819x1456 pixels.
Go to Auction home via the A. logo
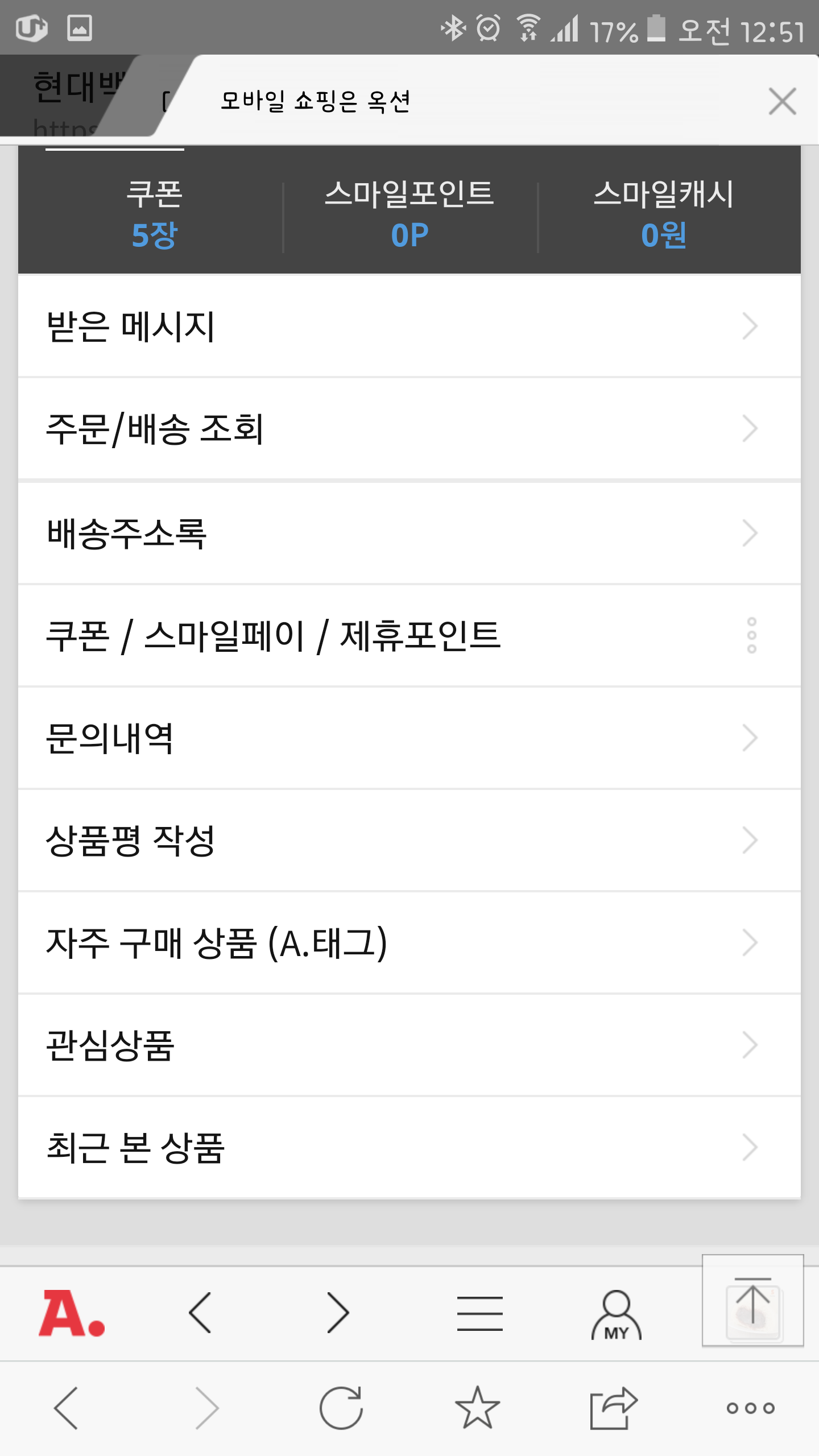coord(72,1313)
